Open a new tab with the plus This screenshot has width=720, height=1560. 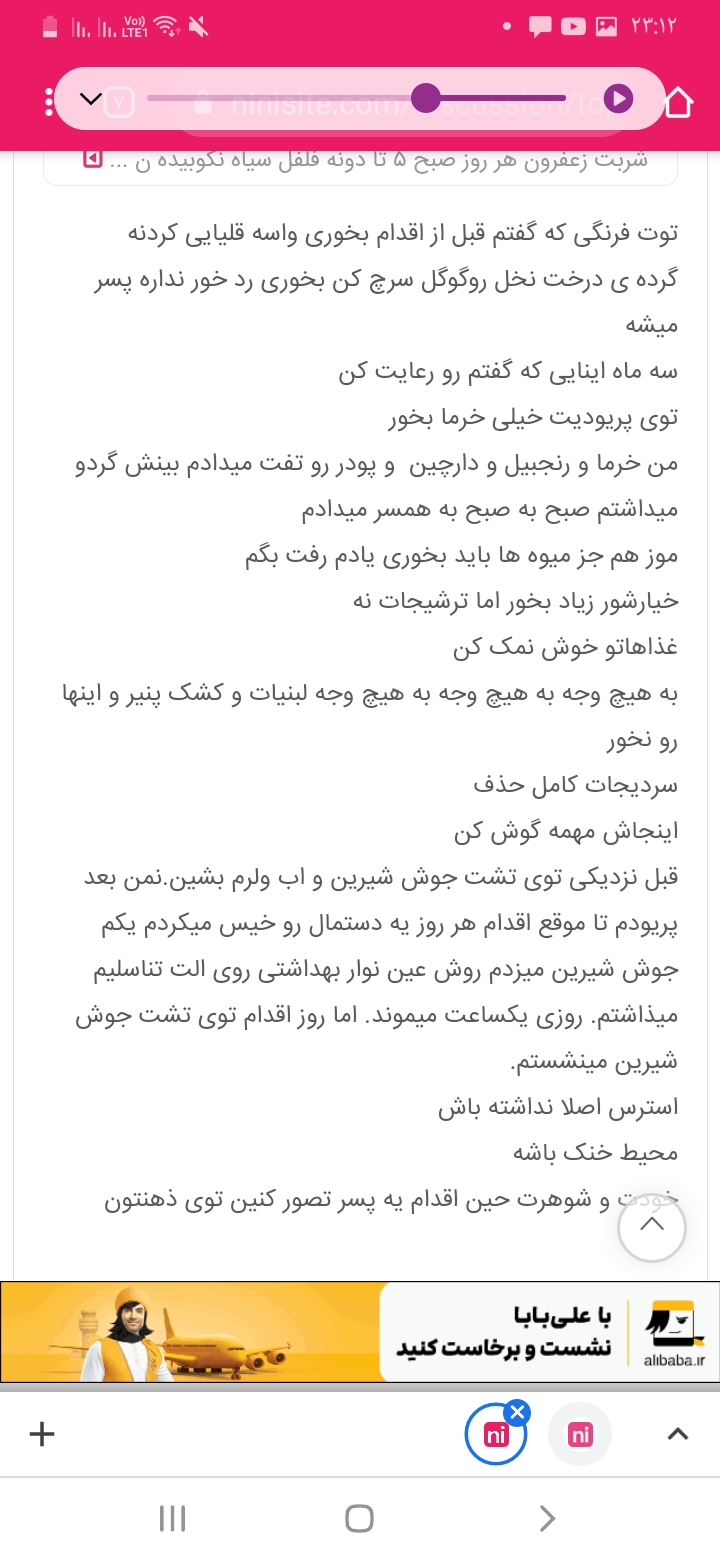pyautogui.click(x=42, y=1434)
